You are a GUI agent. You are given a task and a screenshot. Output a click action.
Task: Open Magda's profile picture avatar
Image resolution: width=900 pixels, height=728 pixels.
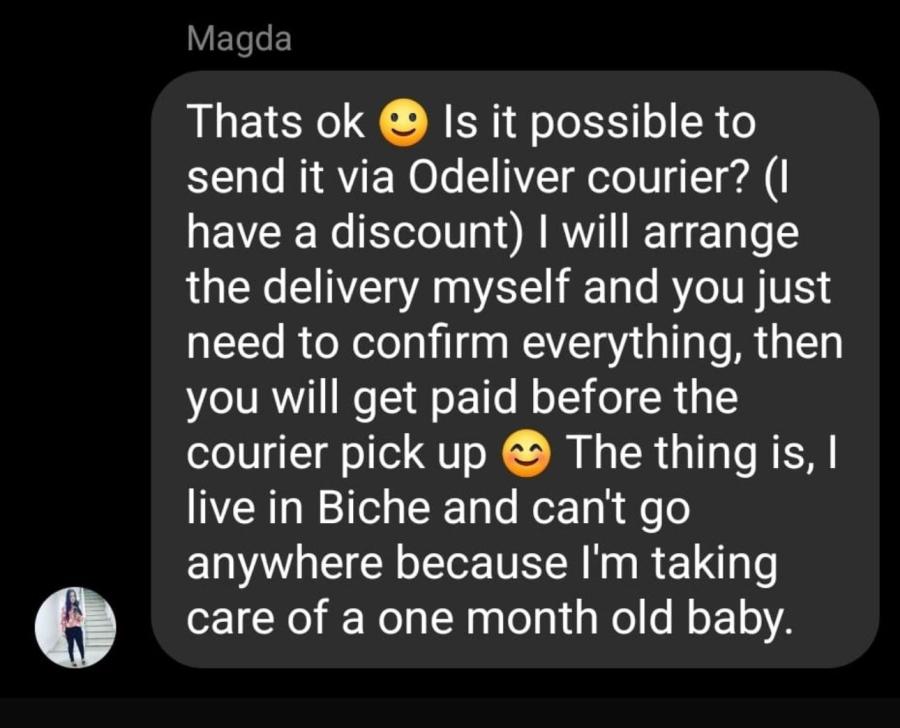pyautogui.click(x=75, y=627)
